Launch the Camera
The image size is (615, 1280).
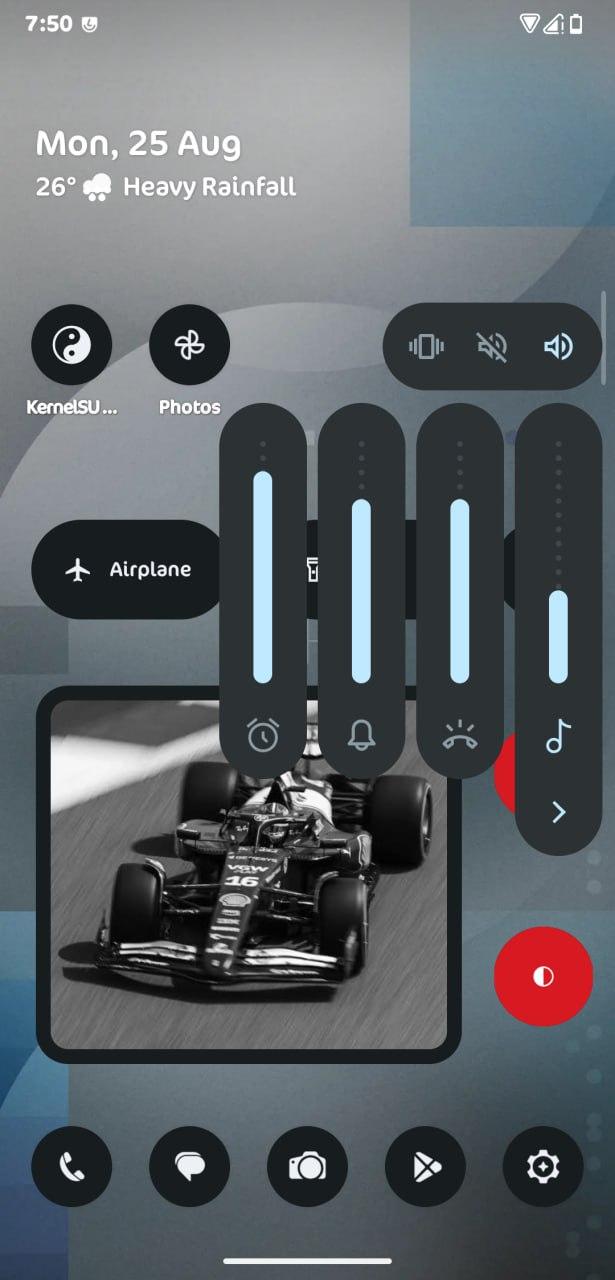307,1166
